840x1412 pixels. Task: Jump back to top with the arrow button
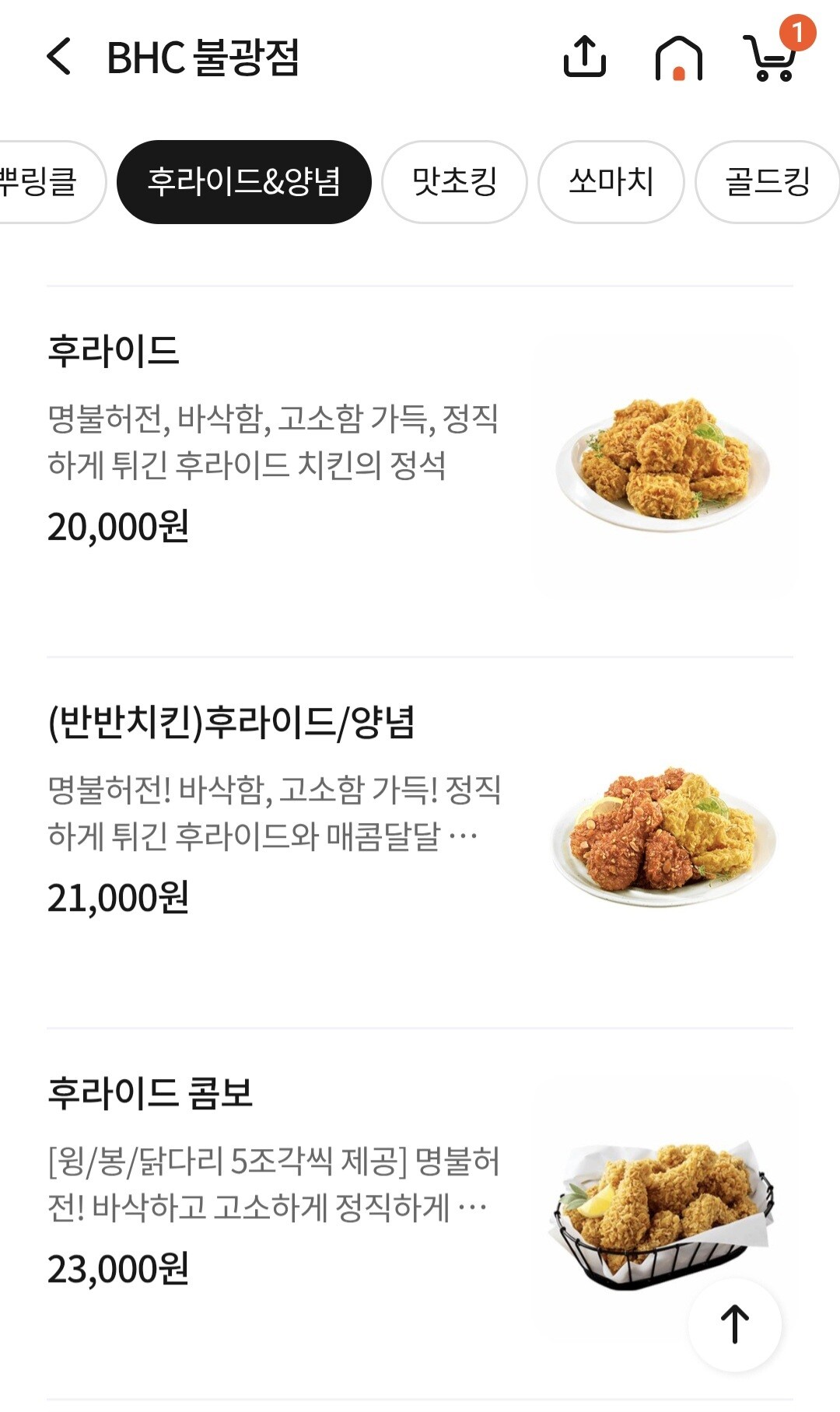[734, 1324]
